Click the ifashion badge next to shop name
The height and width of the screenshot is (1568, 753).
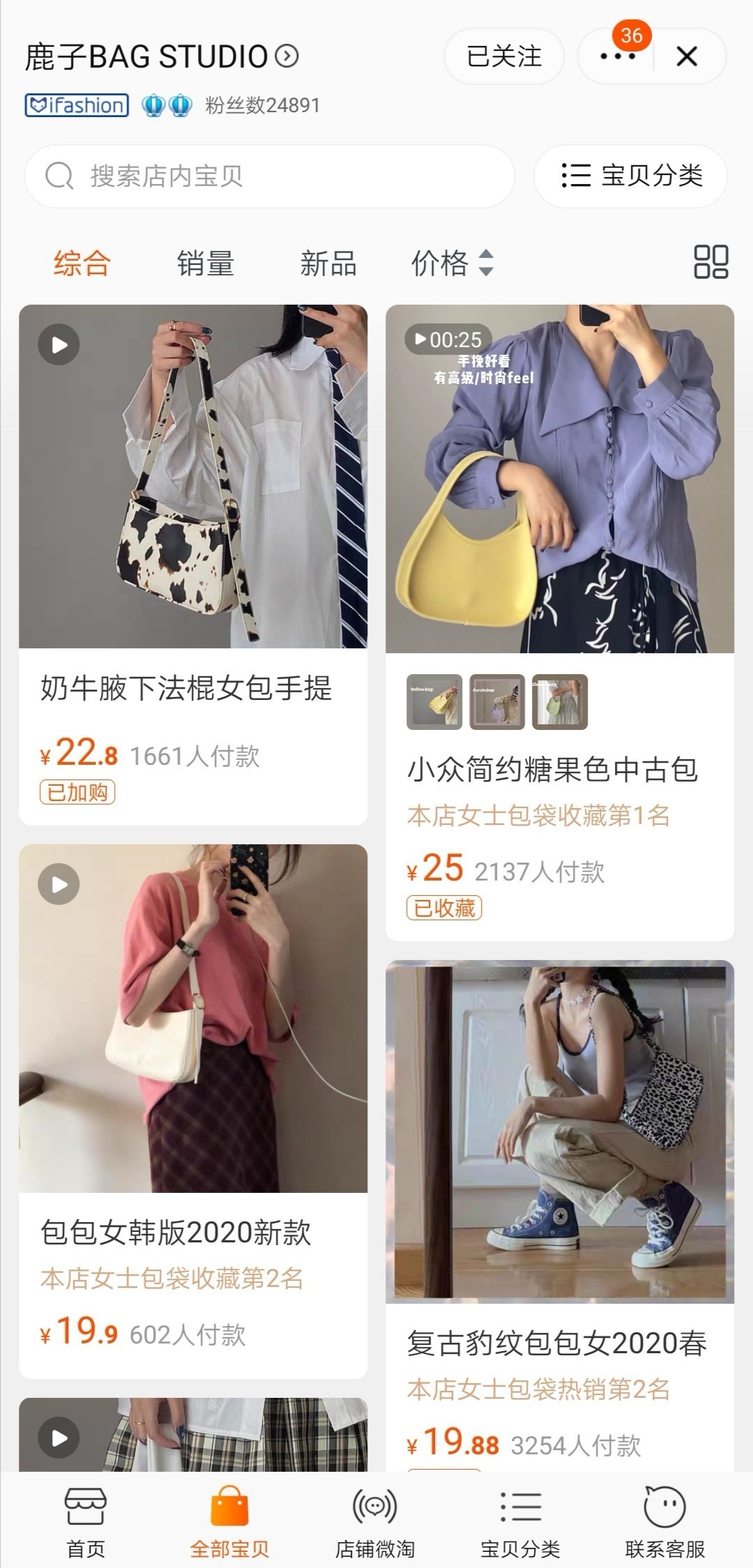point(77,105)
